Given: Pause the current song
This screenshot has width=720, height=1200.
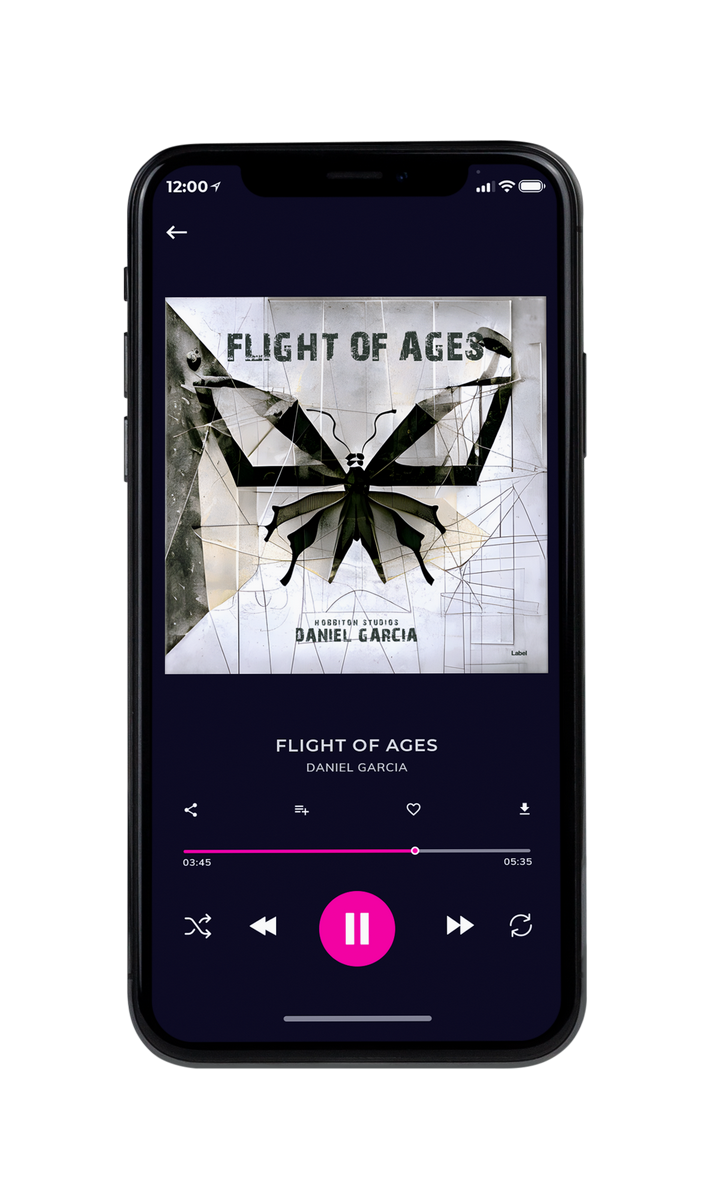Looking at the screenshot, I should coord(357,929).
